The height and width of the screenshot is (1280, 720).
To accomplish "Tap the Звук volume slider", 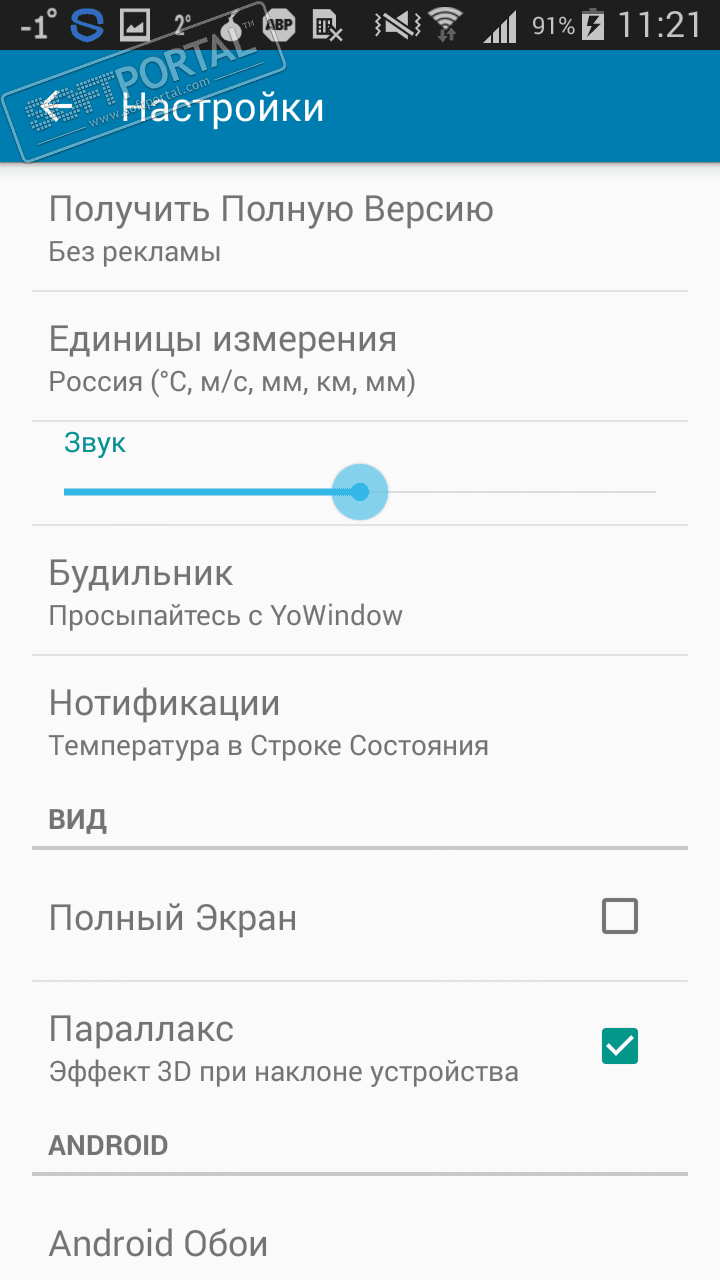I will click(x=360, y=491).
